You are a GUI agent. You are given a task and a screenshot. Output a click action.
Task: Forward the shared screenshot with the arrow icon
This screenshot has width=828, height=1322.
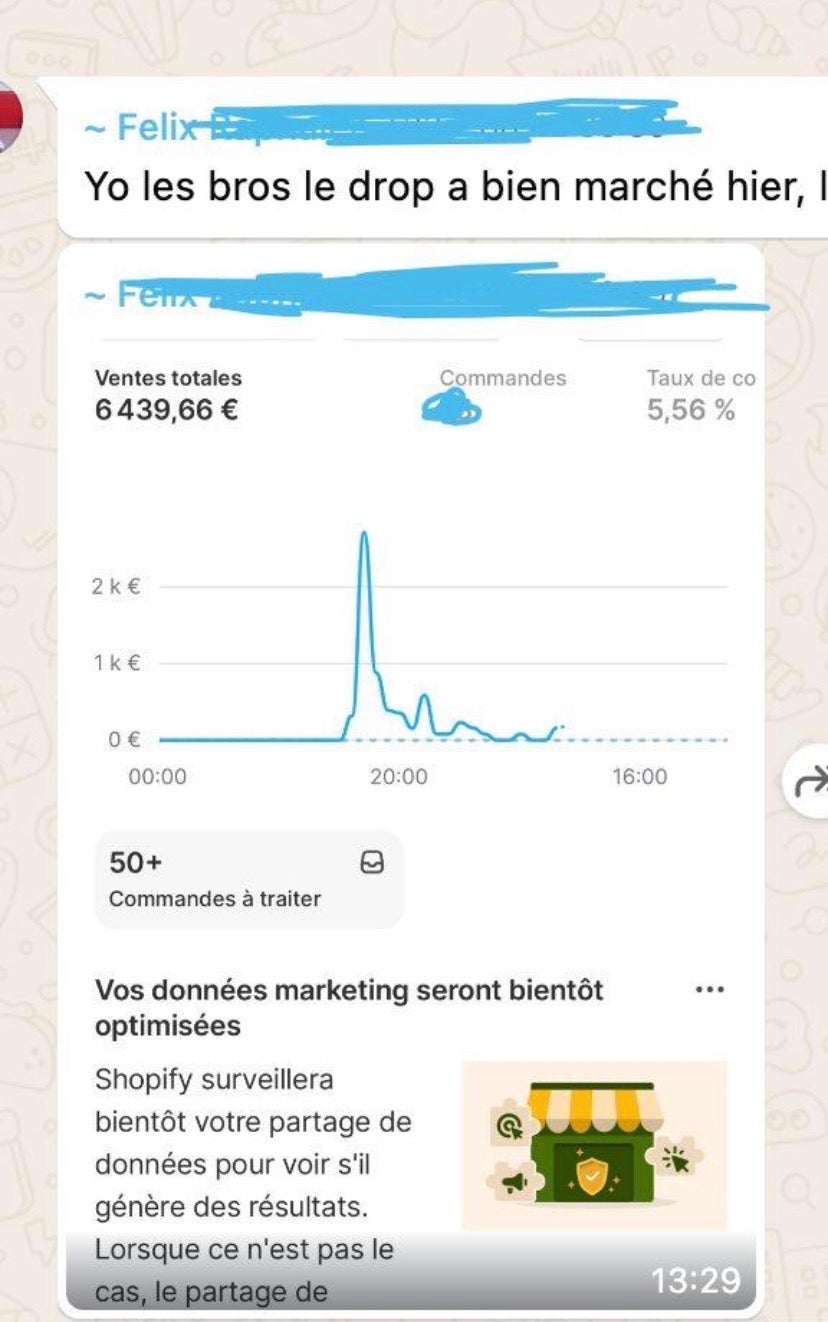(x=809, y=781)
